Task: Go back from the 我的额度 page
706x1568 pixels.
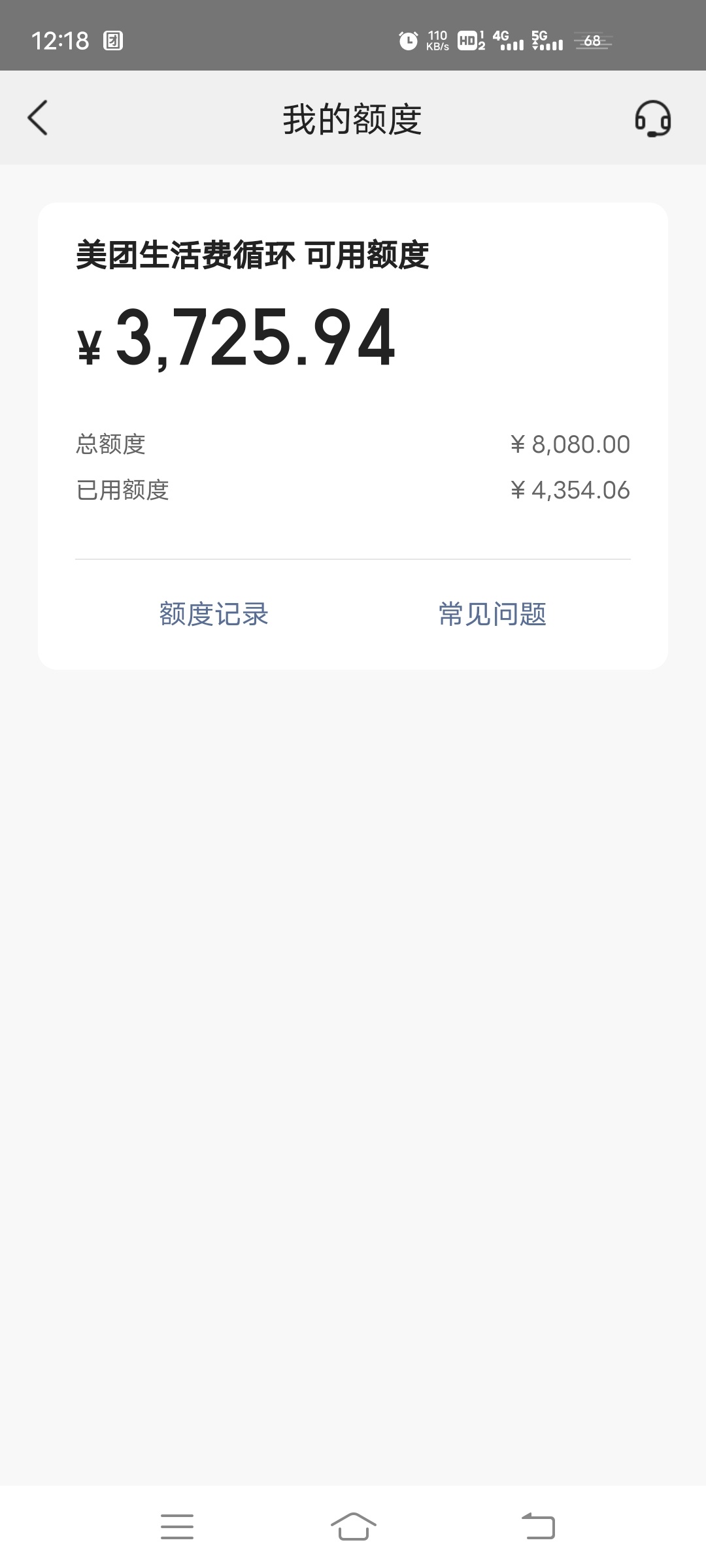Action: point(38,118)
